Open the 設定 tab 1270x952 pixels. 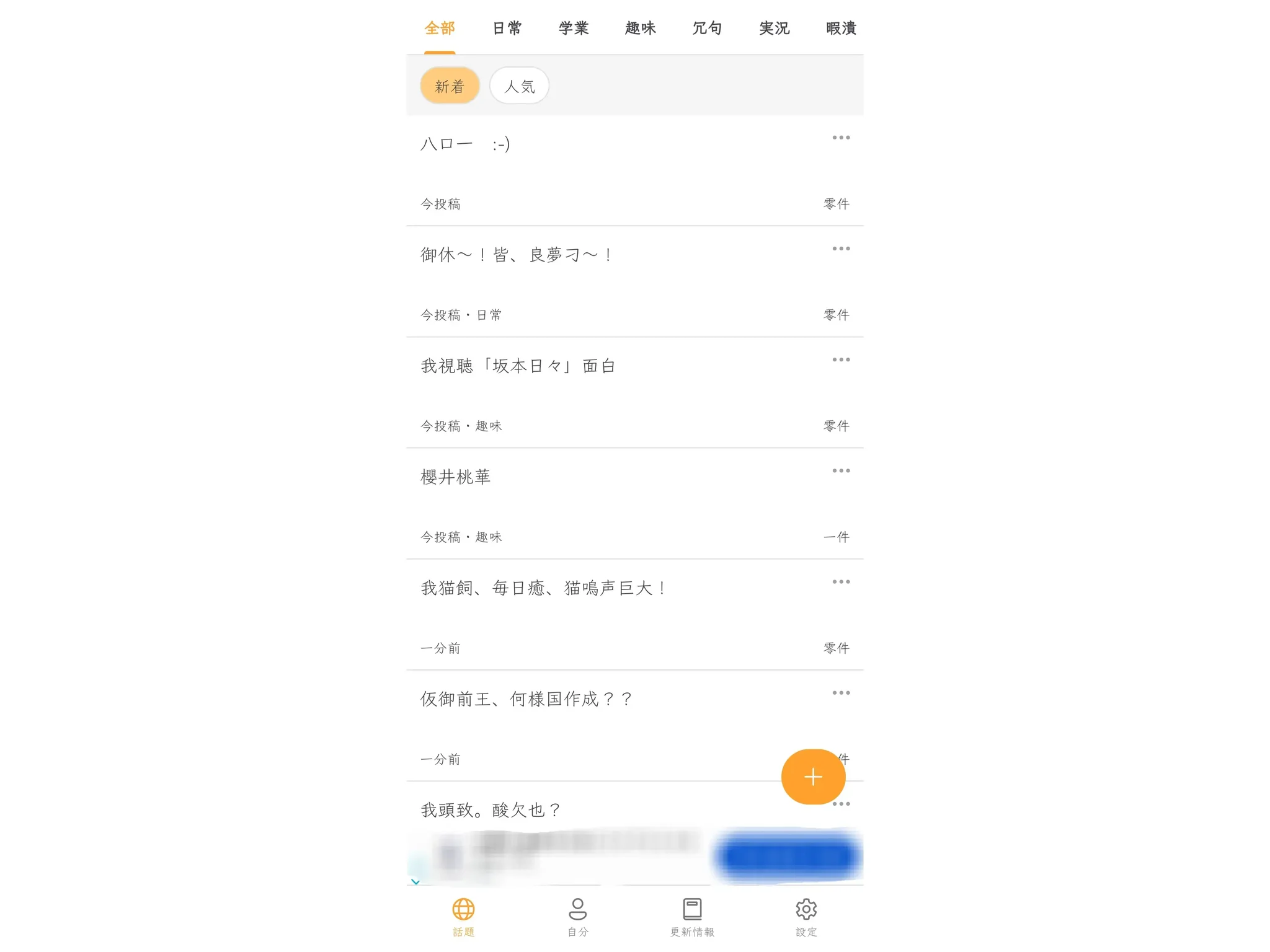click(x=806, y=917)
